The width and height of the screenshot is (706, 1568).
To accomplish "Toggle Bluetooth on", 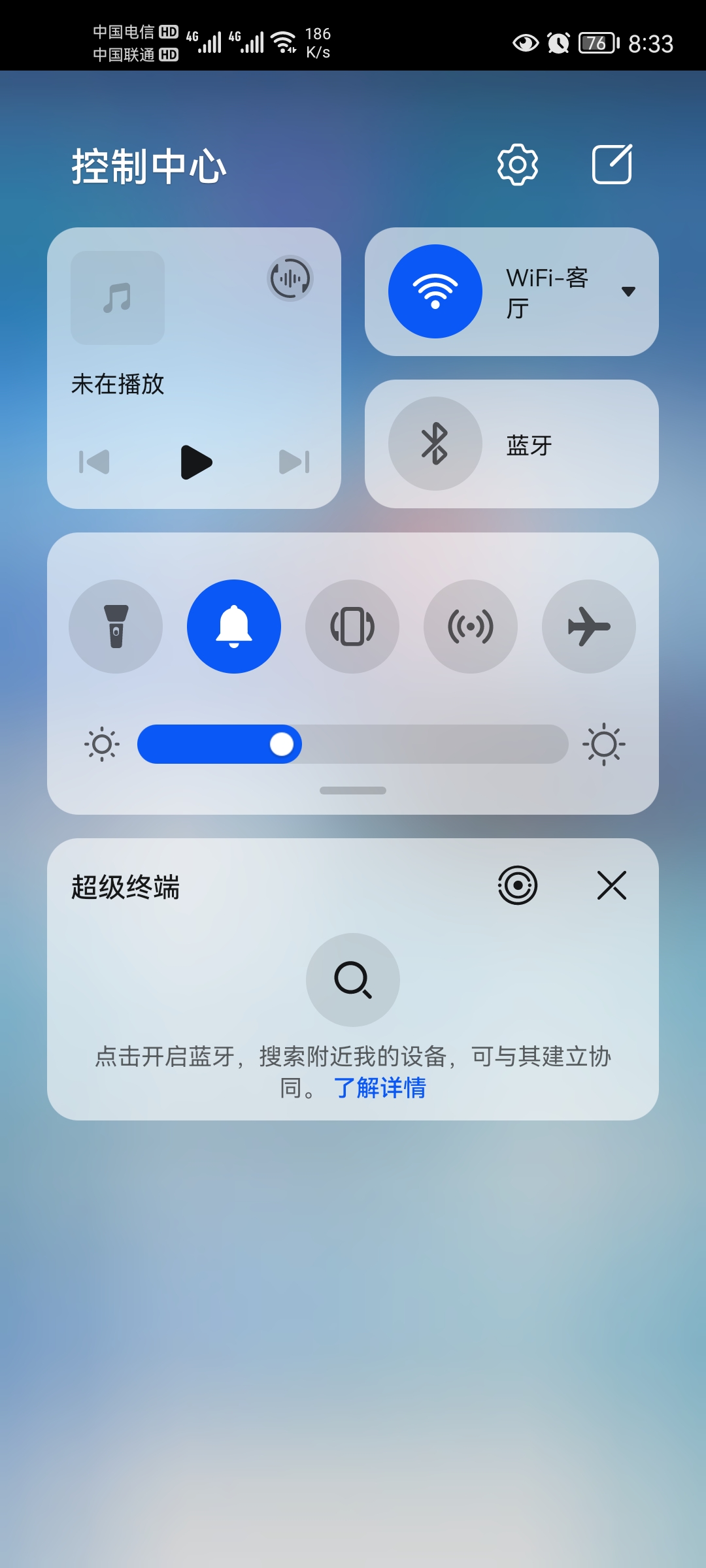I will 434,444.
